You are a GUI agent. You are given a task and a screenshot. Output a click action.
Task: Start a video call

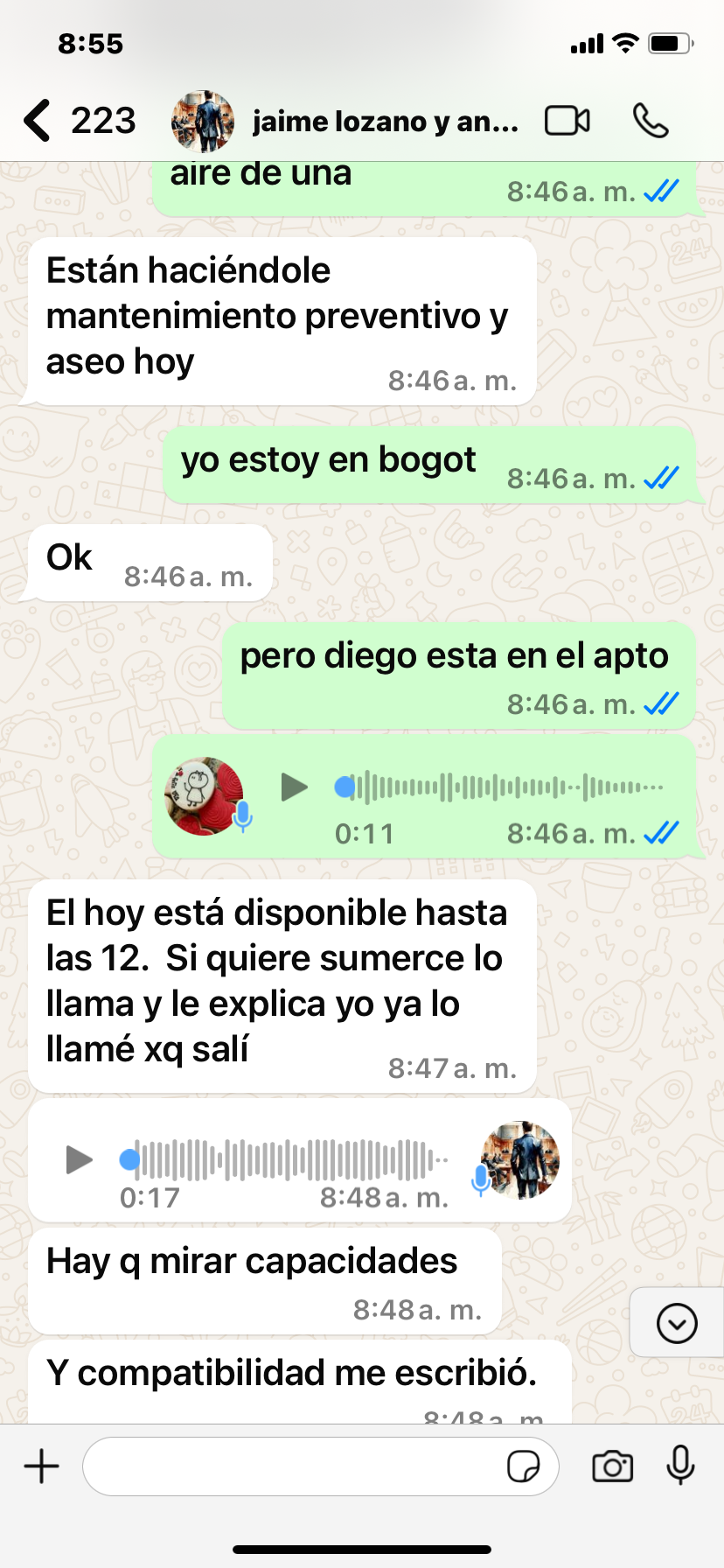(567, 121)
